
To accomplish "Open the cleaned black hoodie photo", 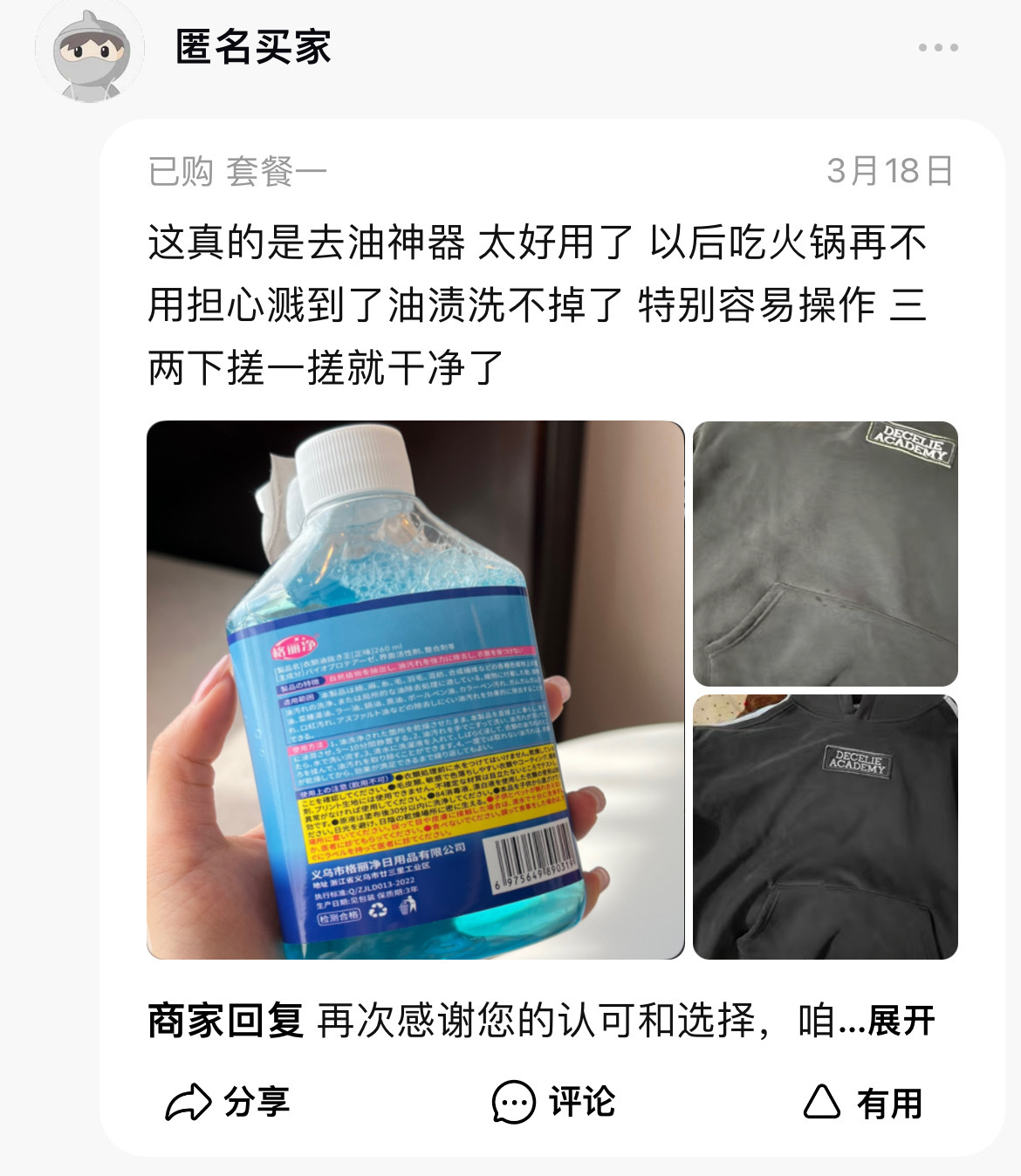I will 825,826.
